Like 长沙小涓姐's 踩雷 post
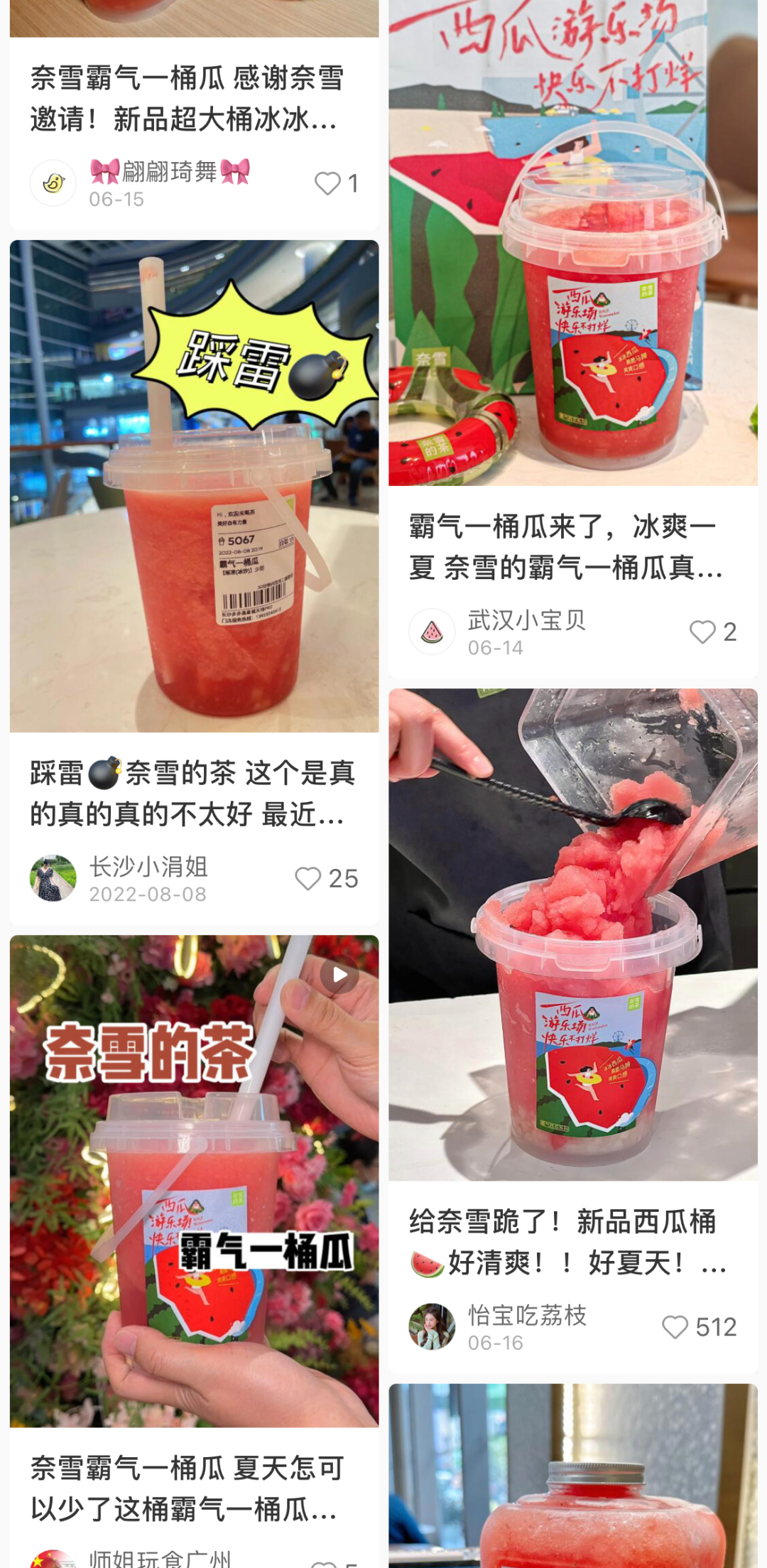Viewport: 767px width, 1568px height. tap(308, 878)
